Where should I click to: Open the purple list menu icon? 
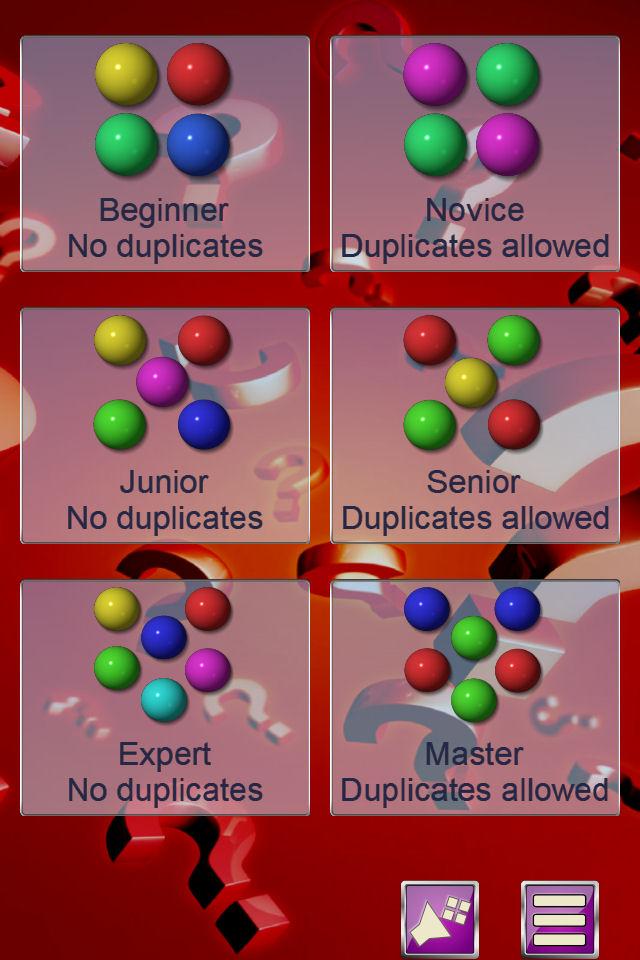click(560, 919)
